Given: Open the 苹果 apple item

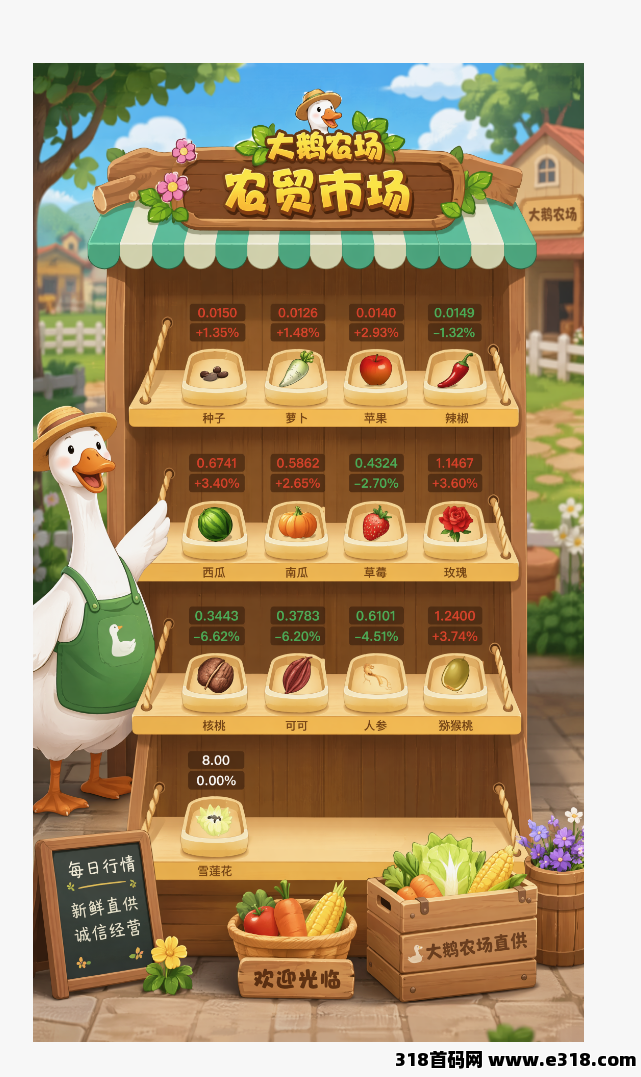Looking at the screenshot, I should click(x=376, y=376).
